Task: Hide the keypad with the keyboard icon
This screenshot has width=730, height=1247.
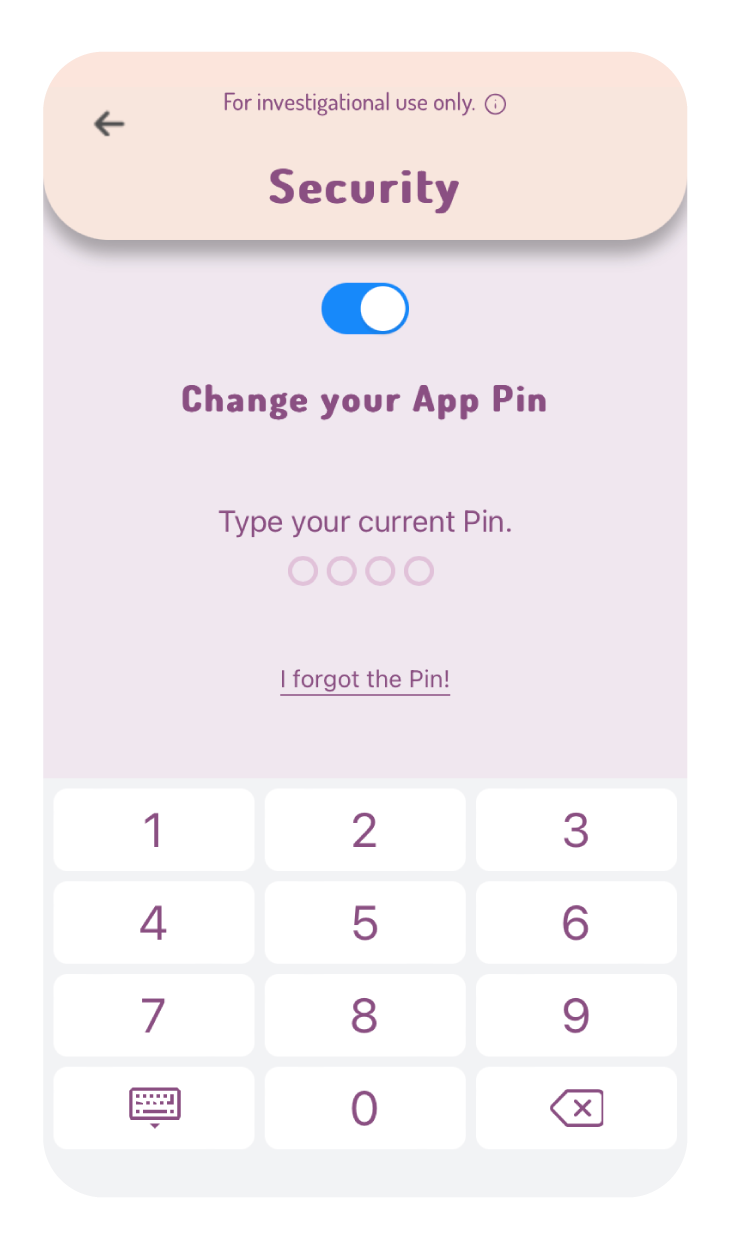Action: click(x=154, y=1108)
